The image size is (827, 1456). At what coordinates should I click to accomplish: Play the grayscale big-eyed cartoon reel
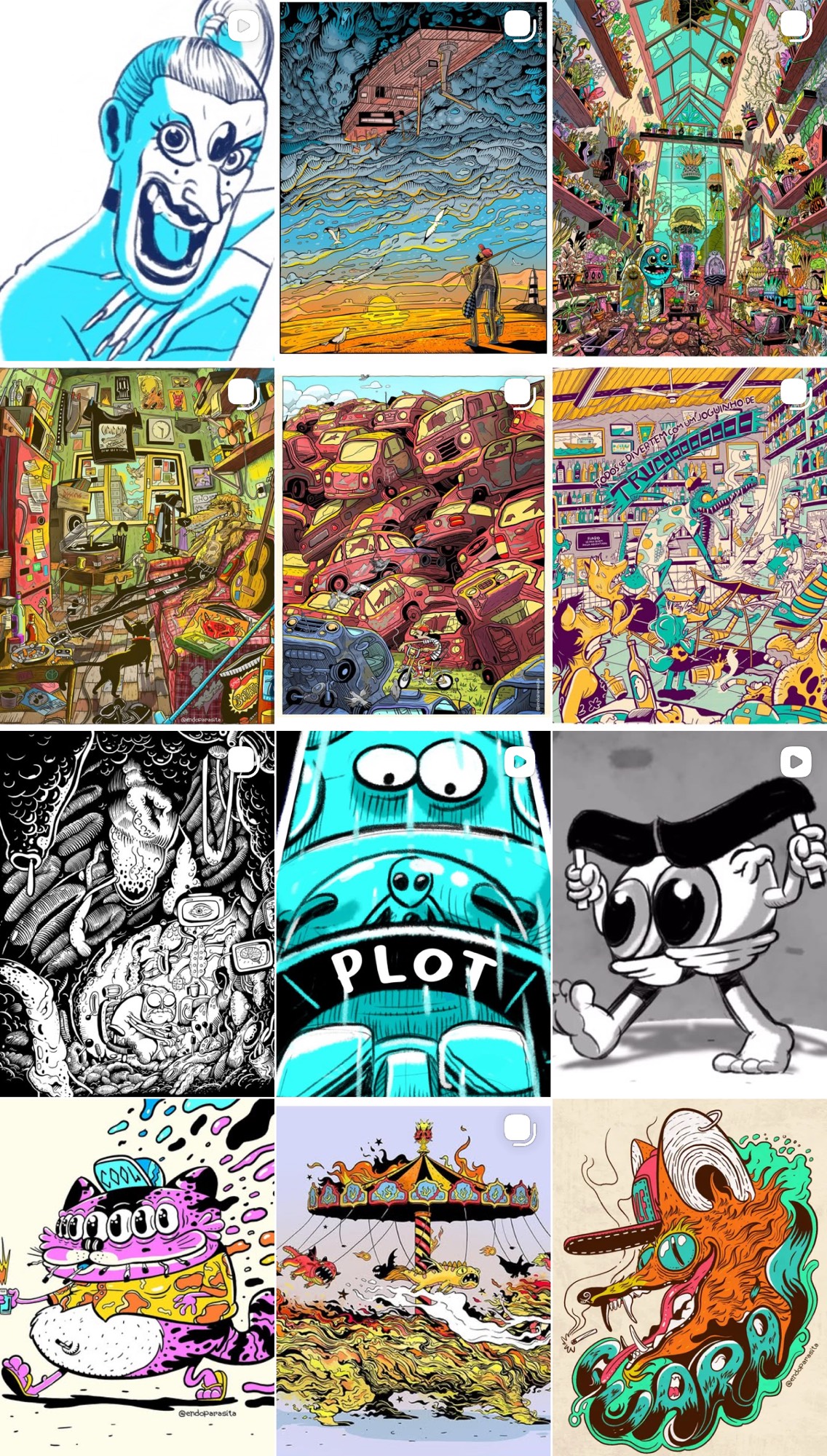689,913
